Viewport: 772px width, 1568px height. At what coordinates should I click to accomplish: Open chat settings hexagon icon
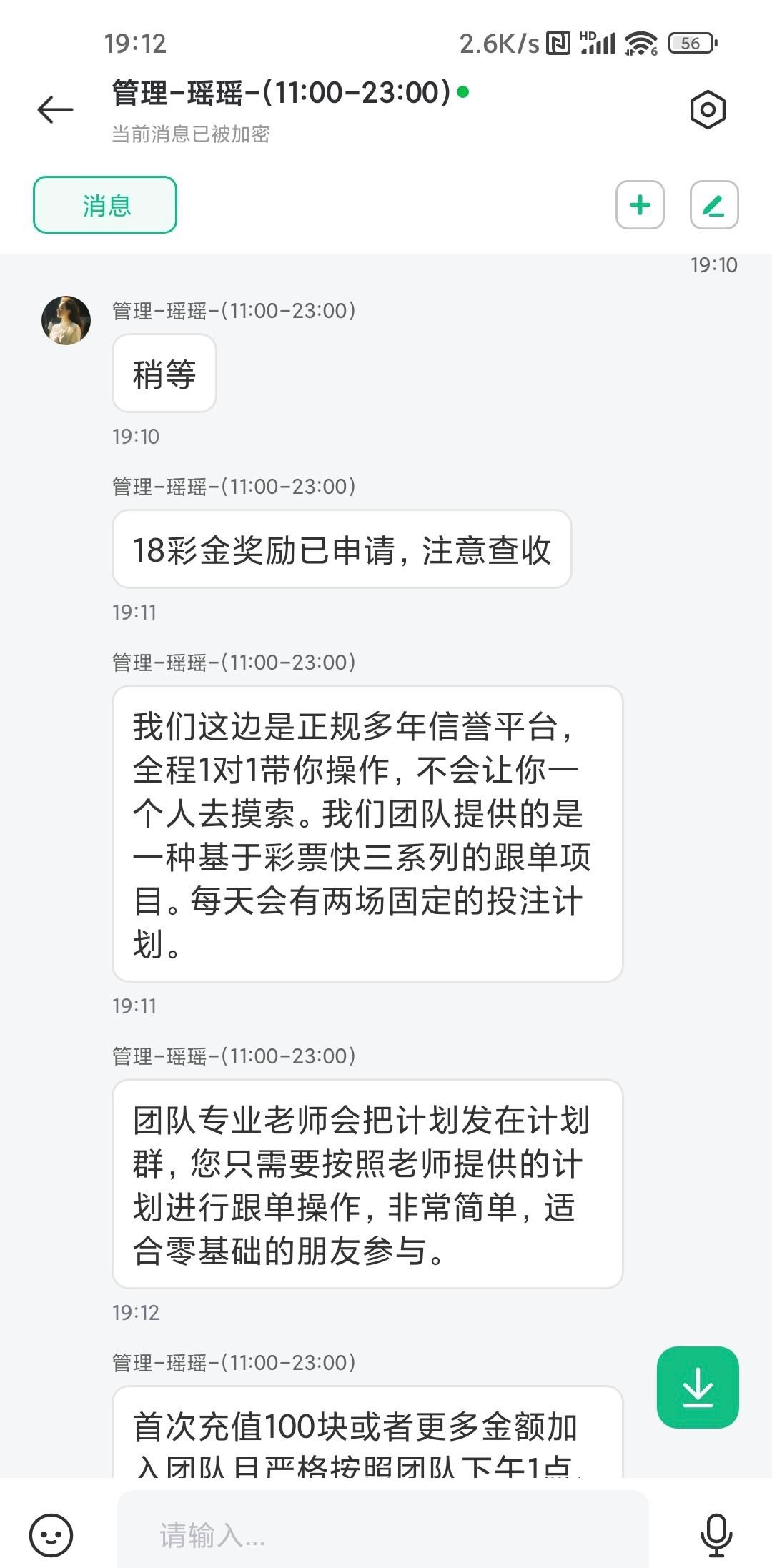click(708, 110)
